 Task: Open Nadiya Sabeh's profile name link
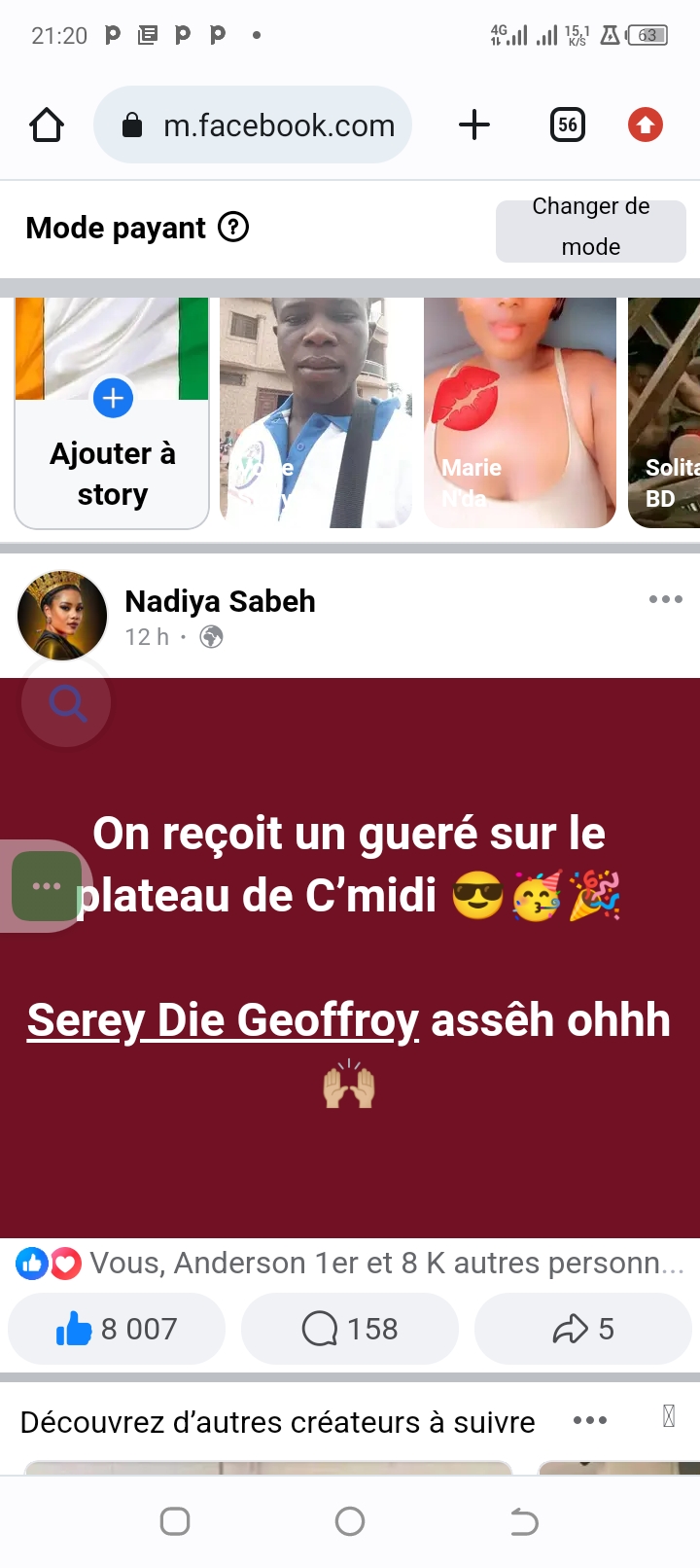point(220,601)
